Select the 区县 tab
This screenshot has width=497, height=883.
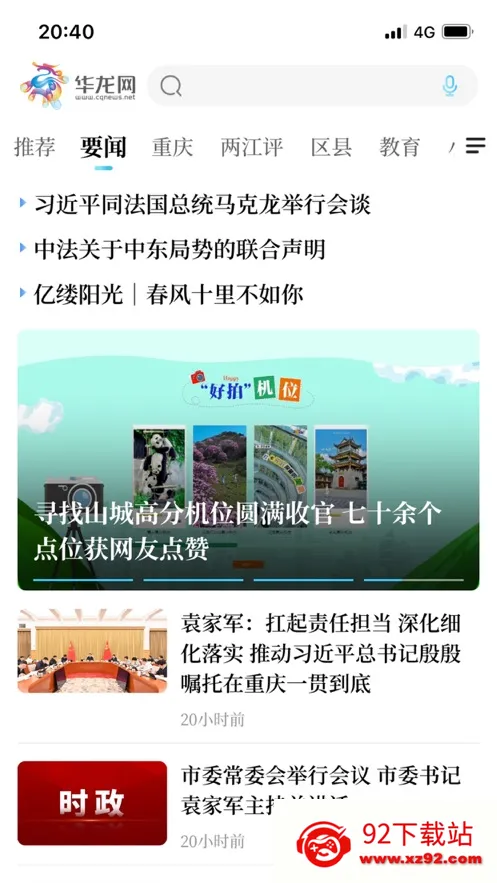[332, 147]
